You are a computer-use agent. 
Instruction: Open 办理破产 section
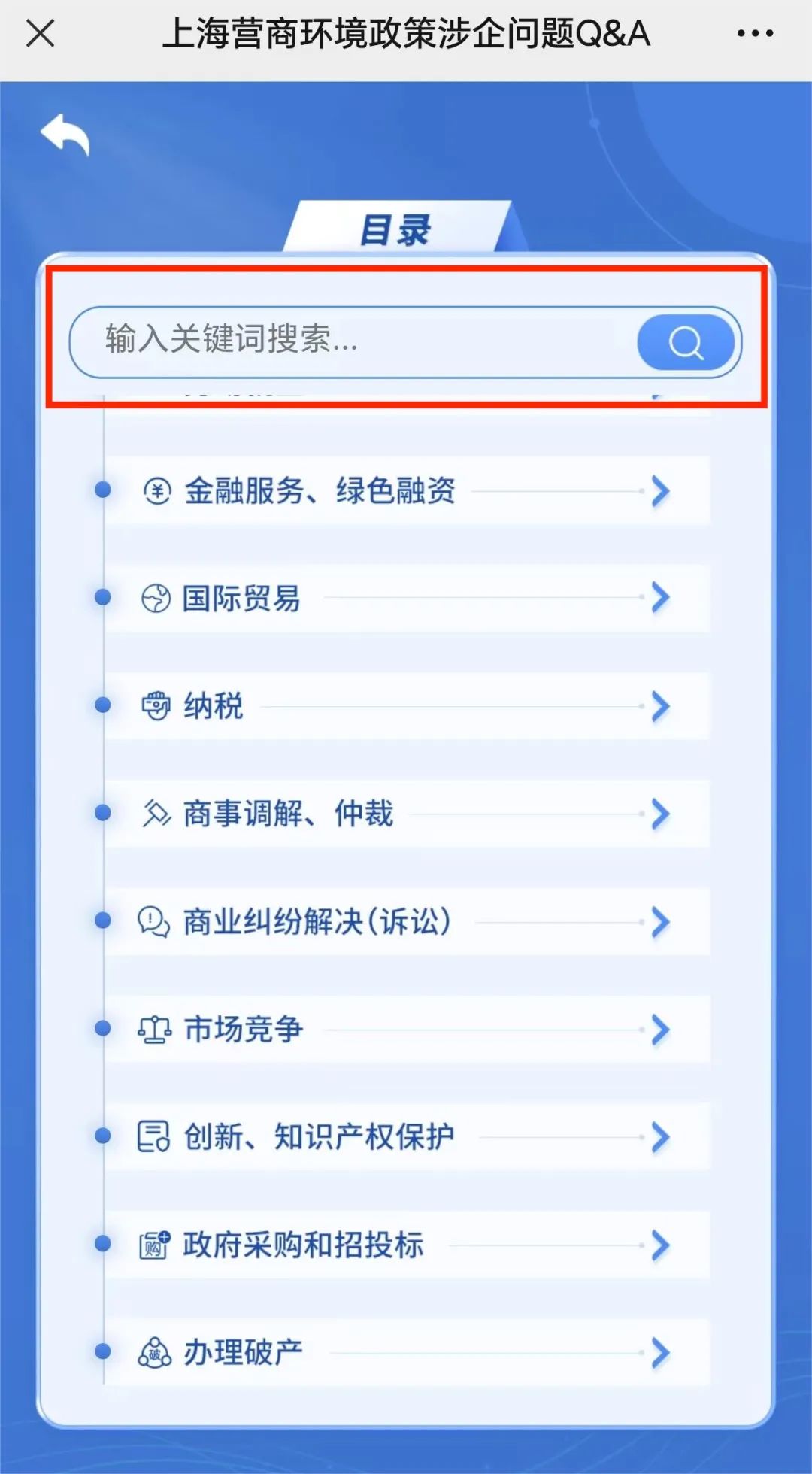[406, 1353]
